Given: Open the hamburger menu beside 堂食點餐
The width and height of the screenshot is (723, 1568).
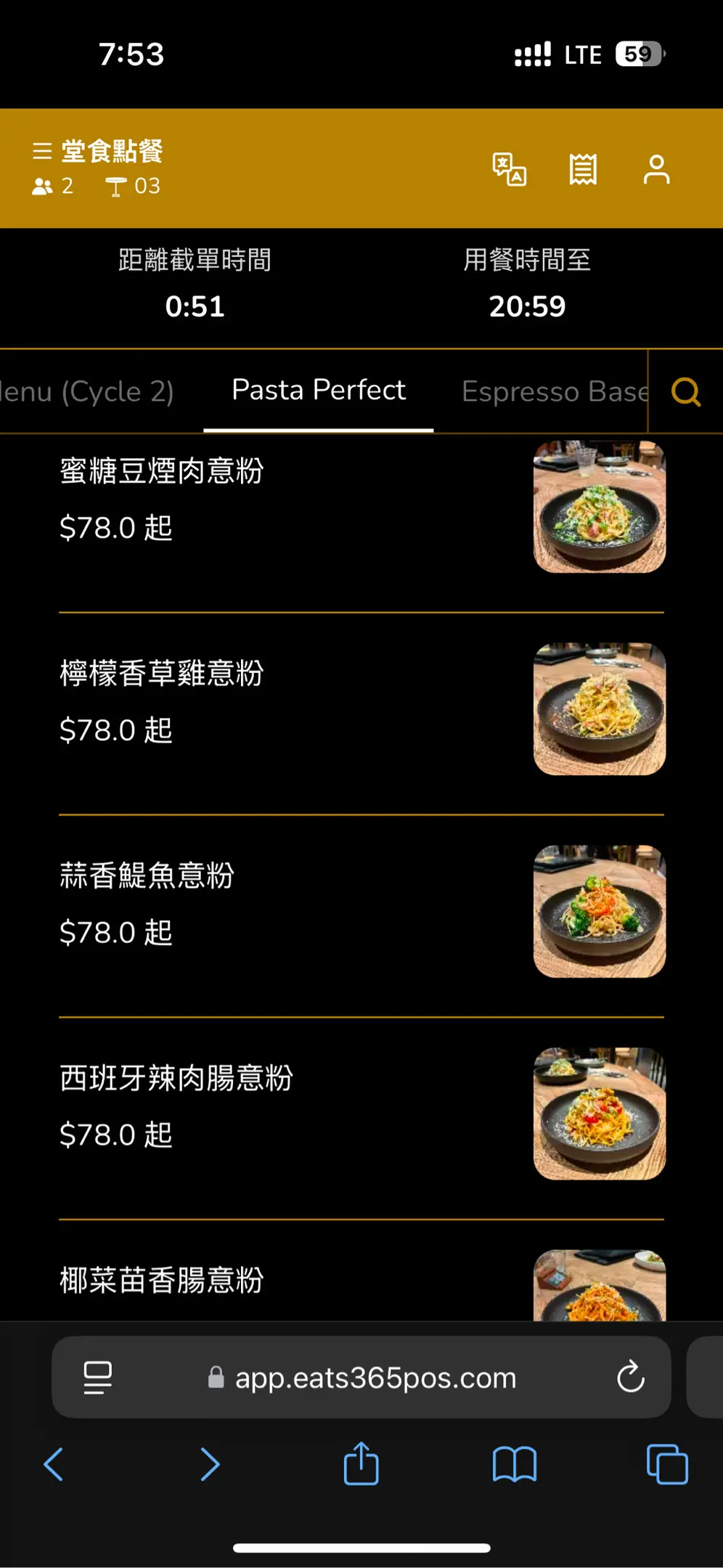Looking at the screenshot, I should coord(42,151).
